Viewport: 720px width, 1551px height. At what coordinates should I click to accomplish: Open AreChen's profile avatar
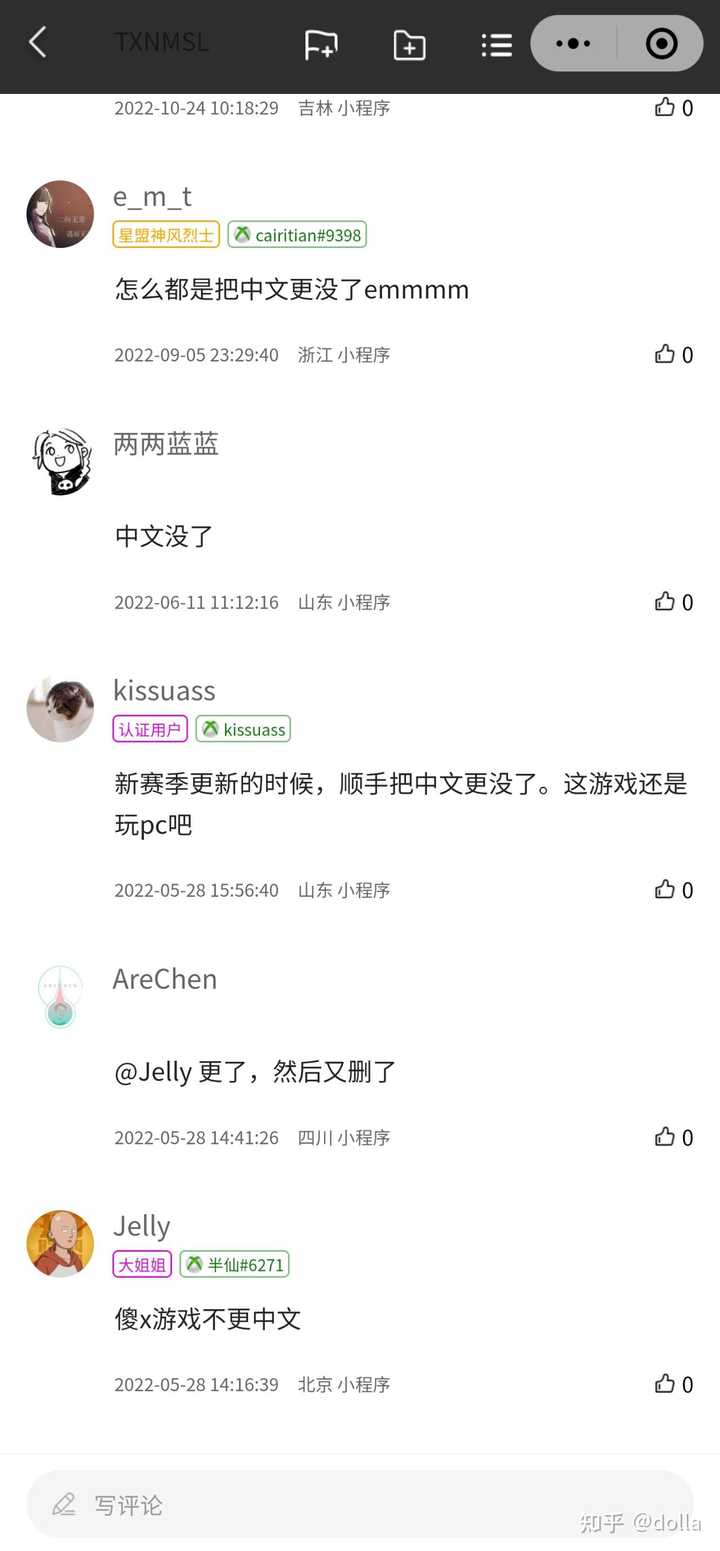coord(60,996)
